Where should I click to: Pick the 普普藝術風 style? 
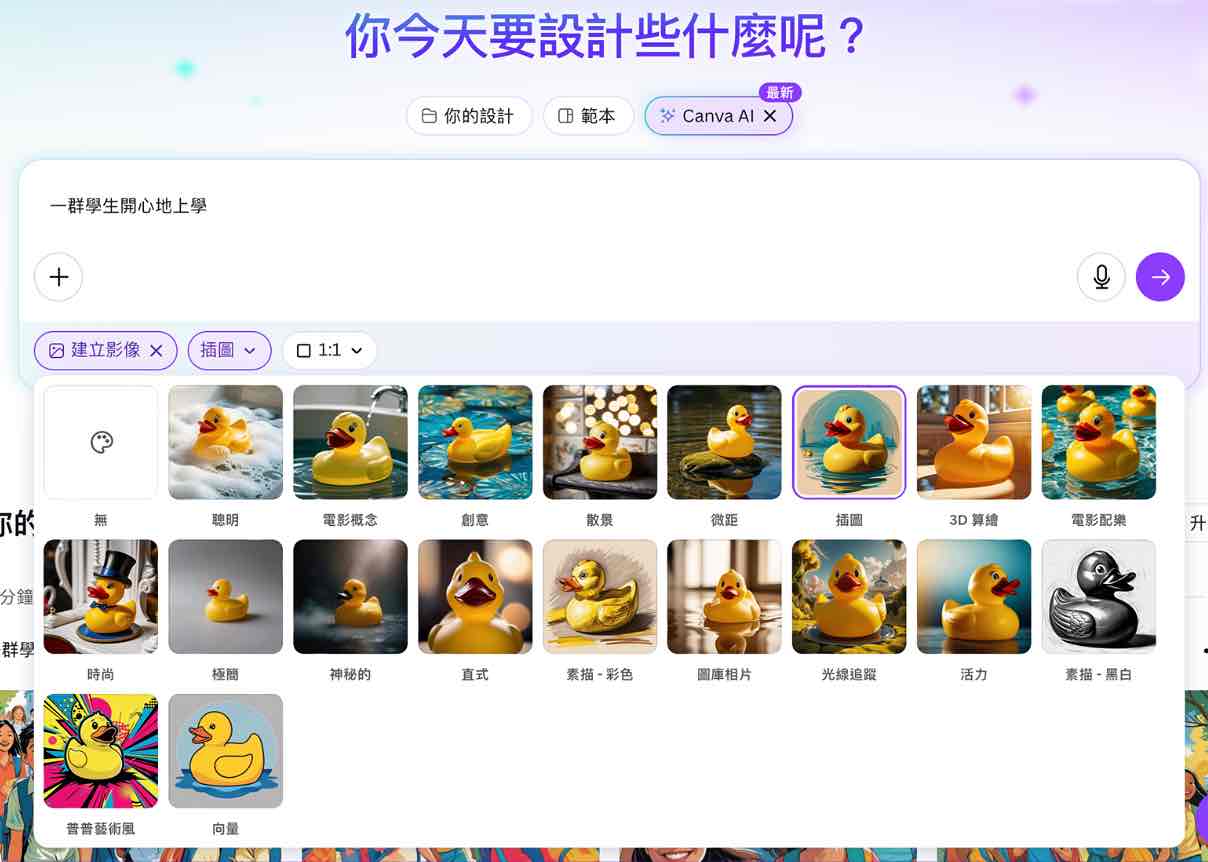coord(101,751)
